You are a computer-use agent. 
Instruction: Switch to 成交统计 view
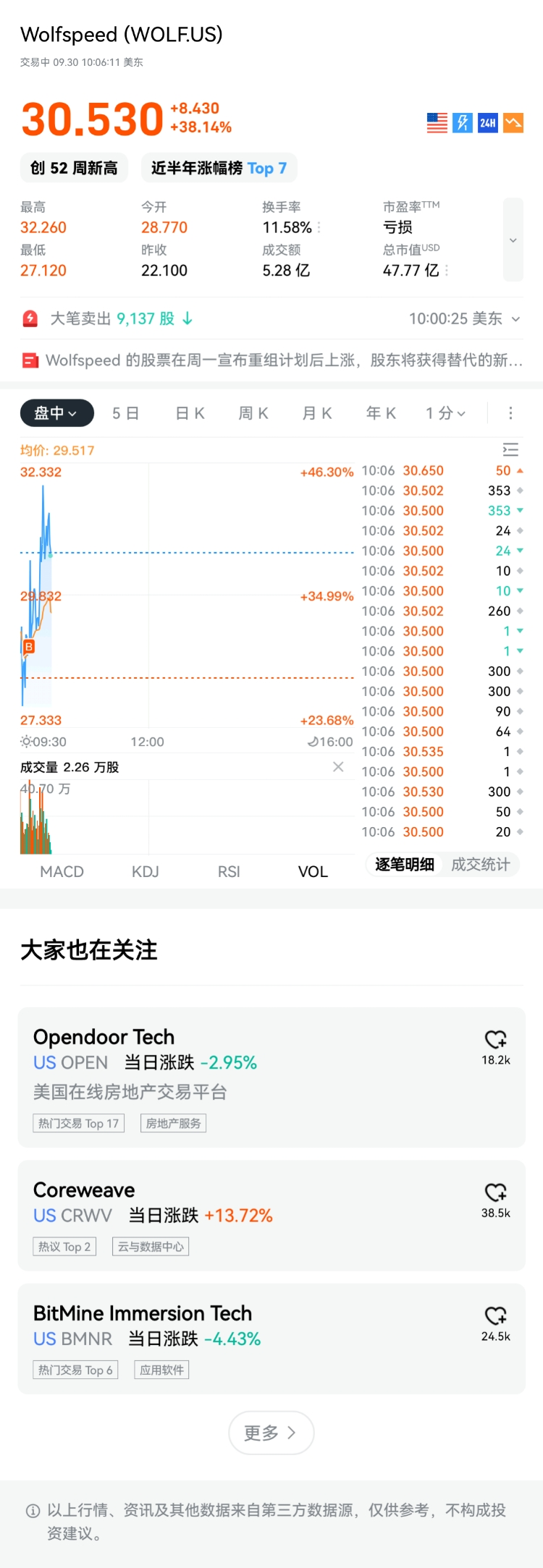pos(480,865)
